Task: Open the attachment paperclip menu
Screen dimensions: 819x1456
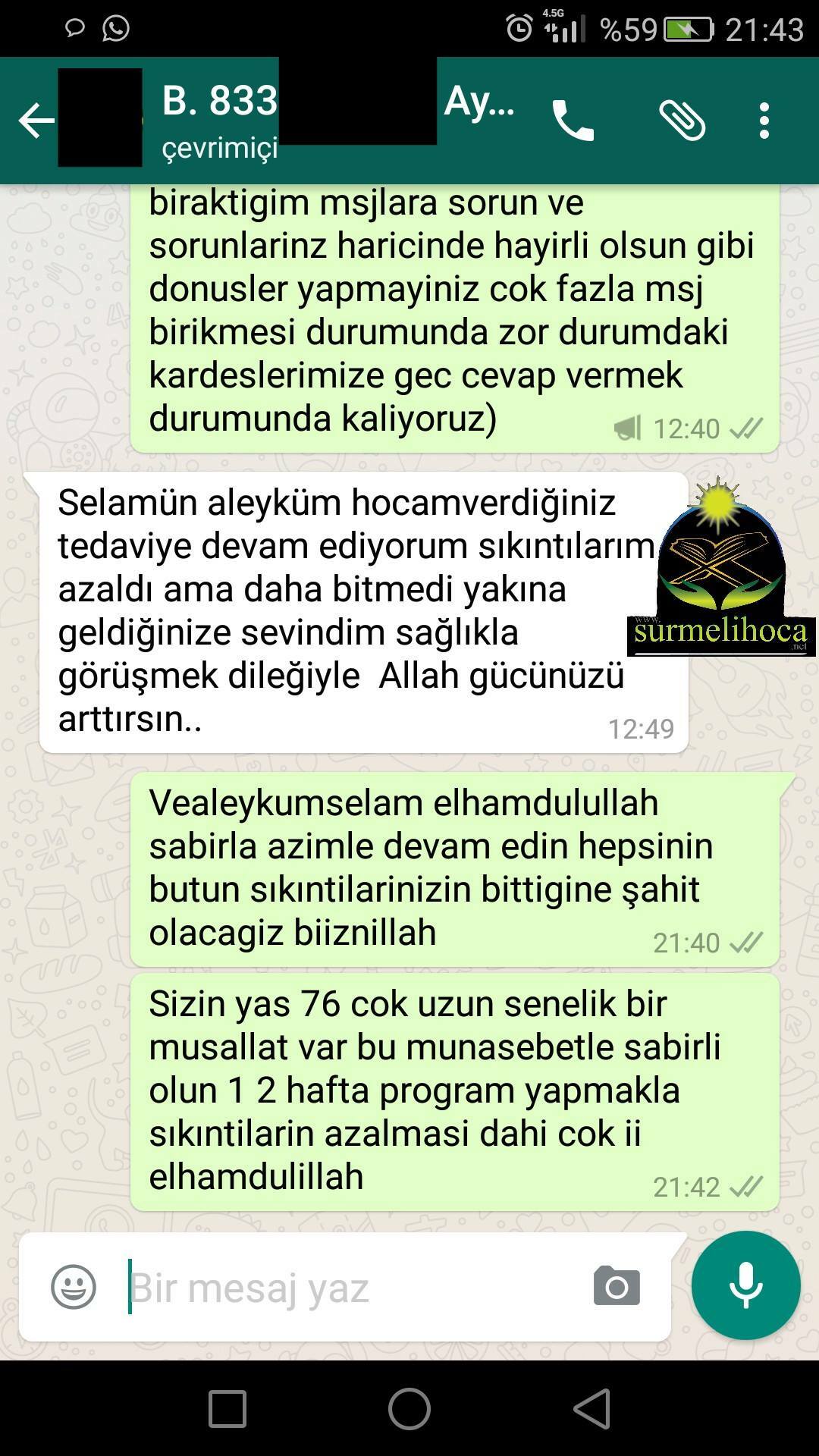Action: pyautogui.click(x=682, y=121)
